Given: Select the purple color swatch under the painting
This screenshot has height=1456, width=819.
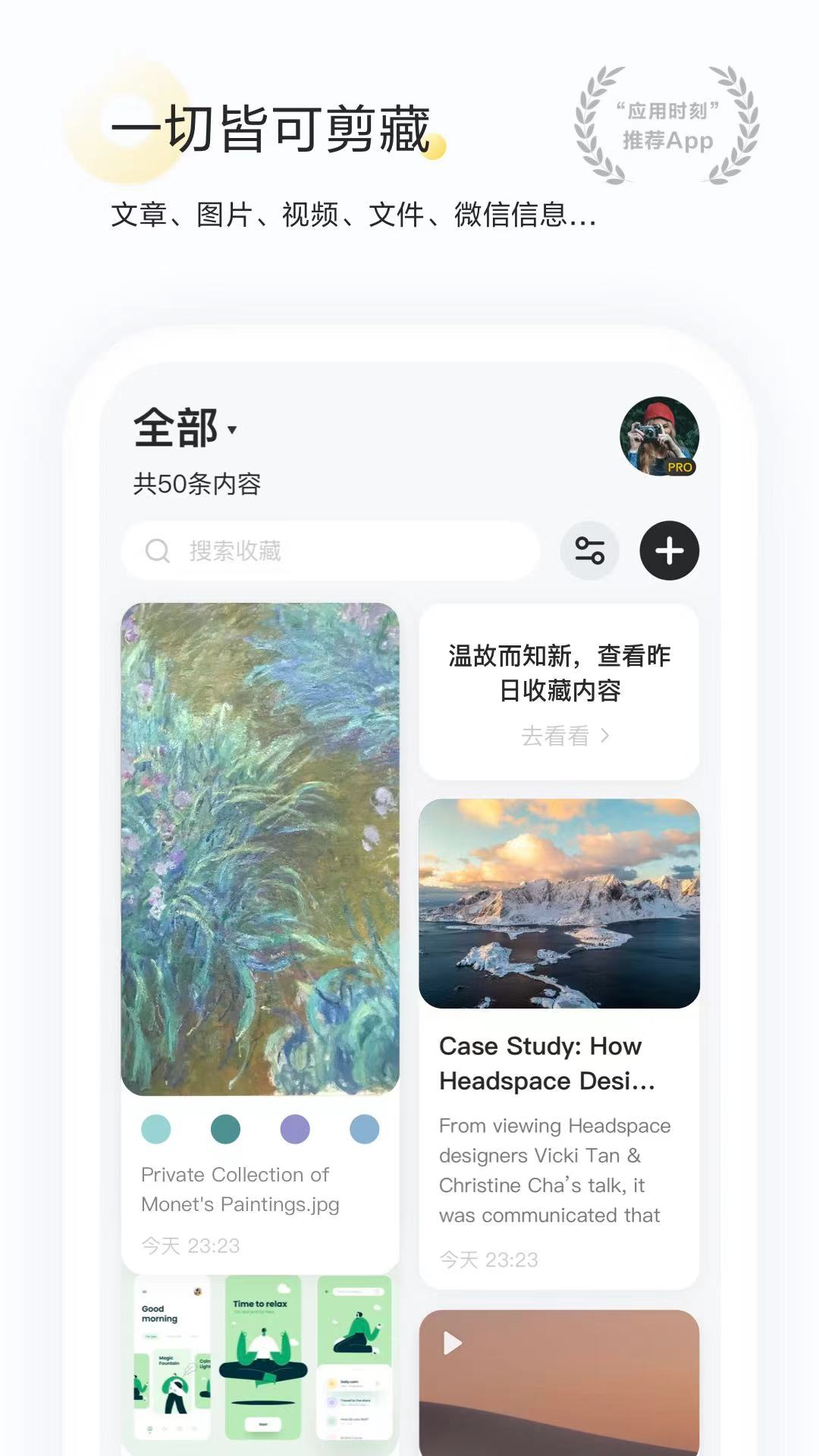Looking at the screenshot, I should tap(296, 1129).
